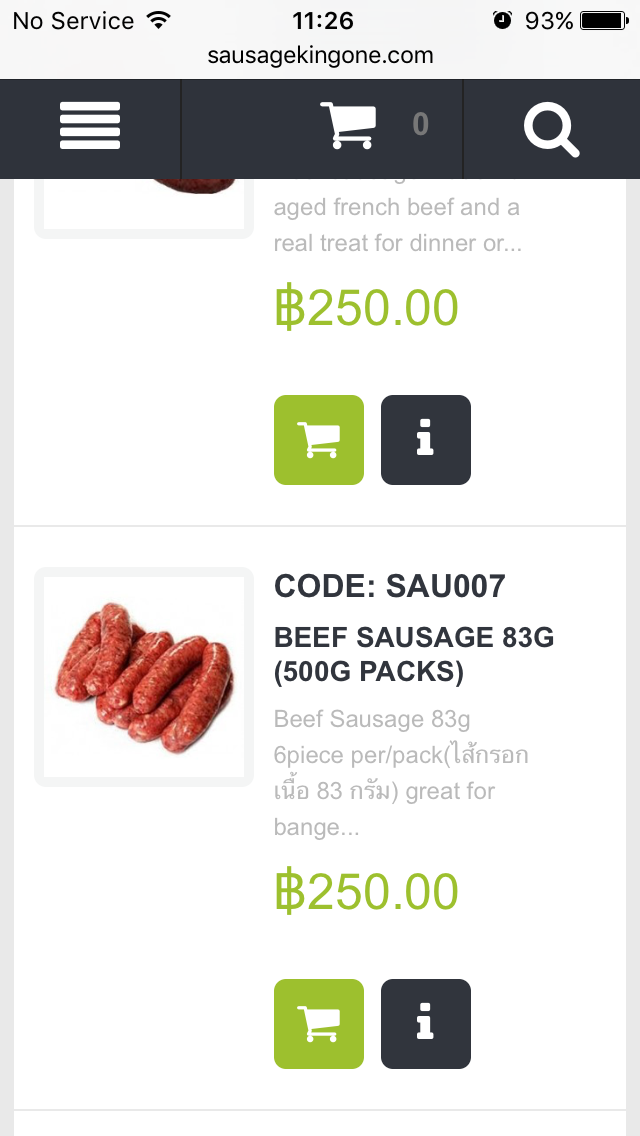View info for Beef Sausage 83G
640x1136 pixels.
point(425,1023)
